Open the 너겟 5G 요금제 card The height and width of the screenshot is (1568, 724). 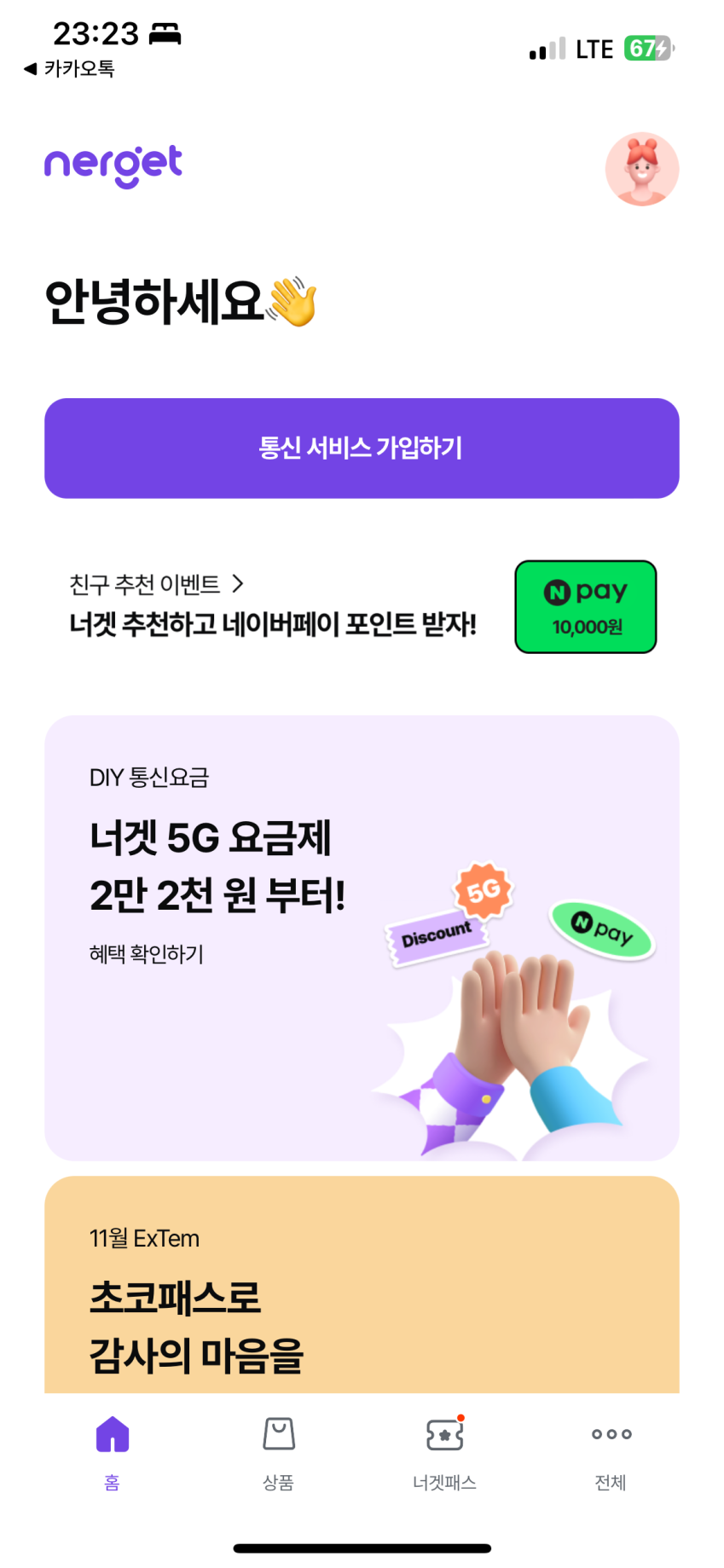point(362,937)
